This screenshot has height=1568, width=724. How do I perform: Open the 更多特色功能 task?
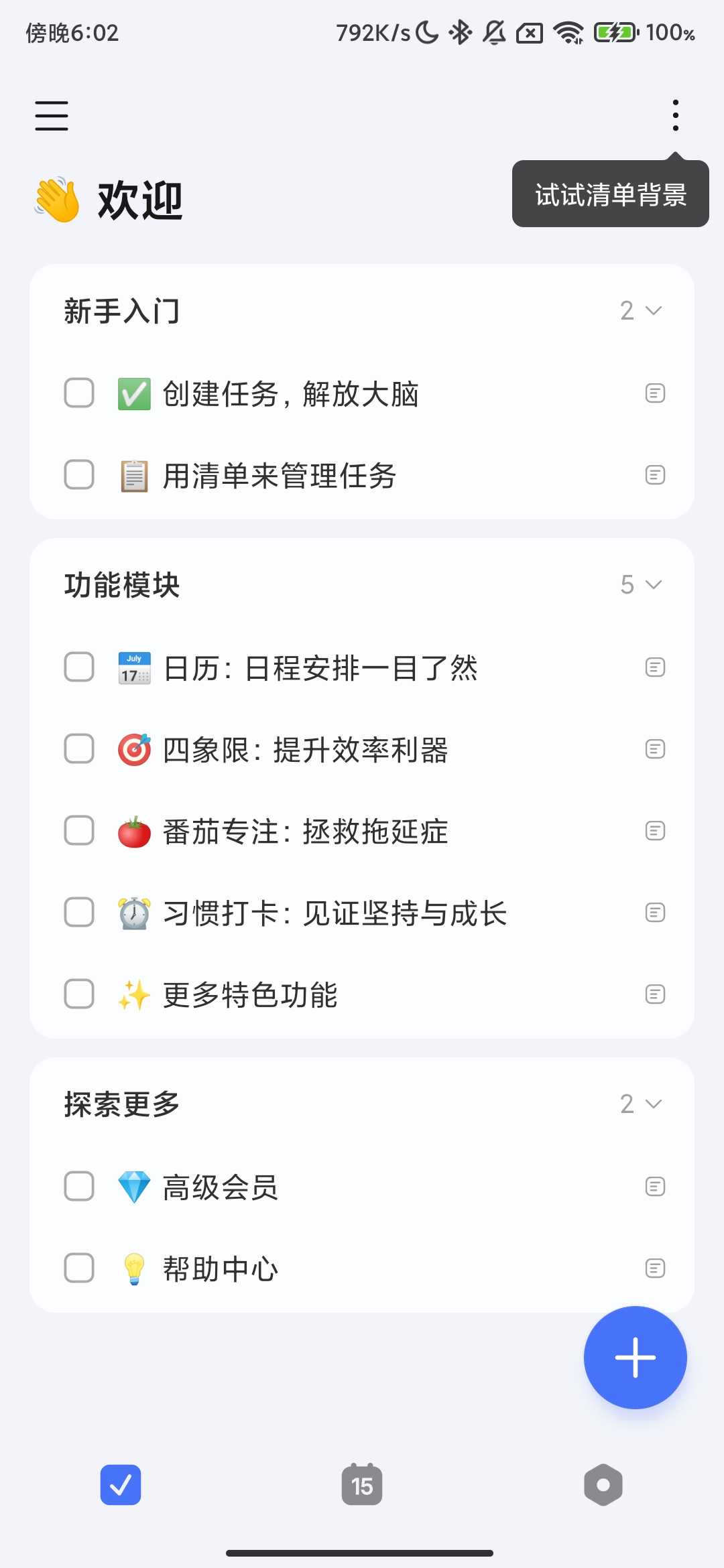click(x=249, y=994)
